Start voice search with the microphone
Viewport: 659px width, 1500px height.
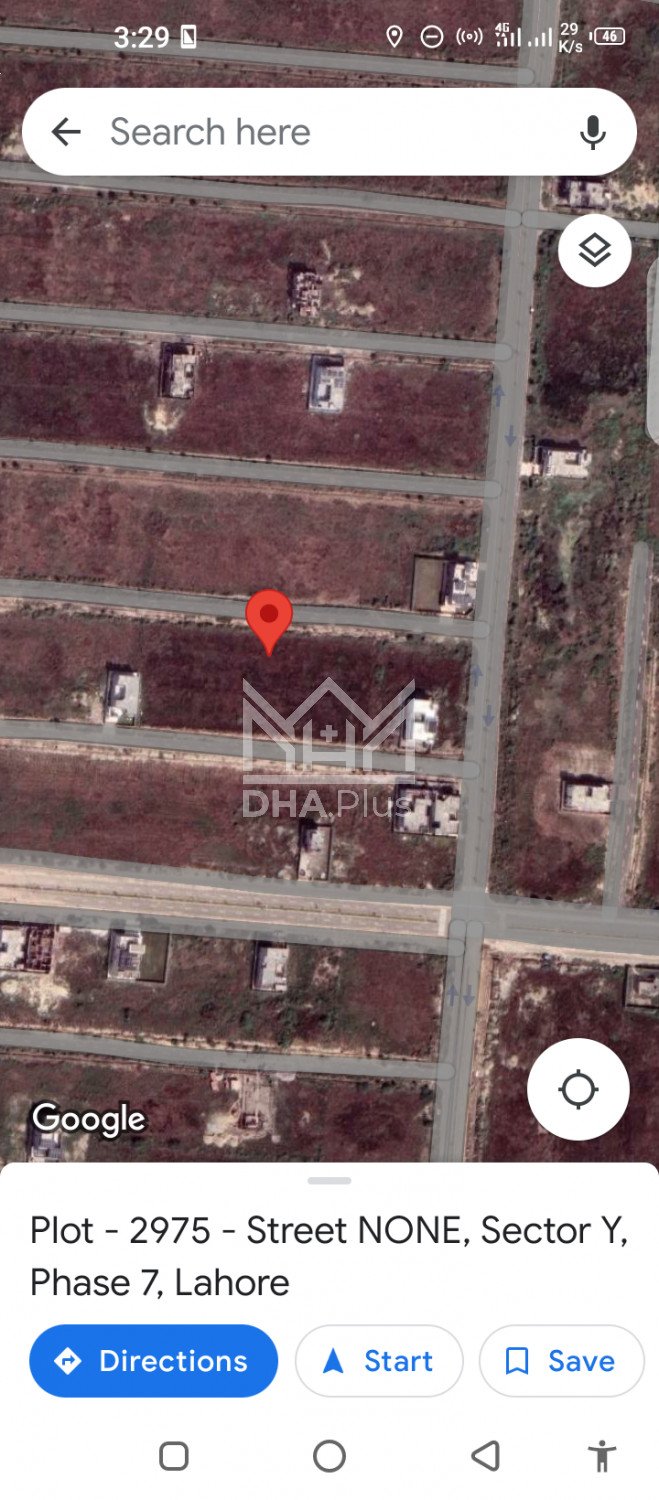tap(593, 132)
